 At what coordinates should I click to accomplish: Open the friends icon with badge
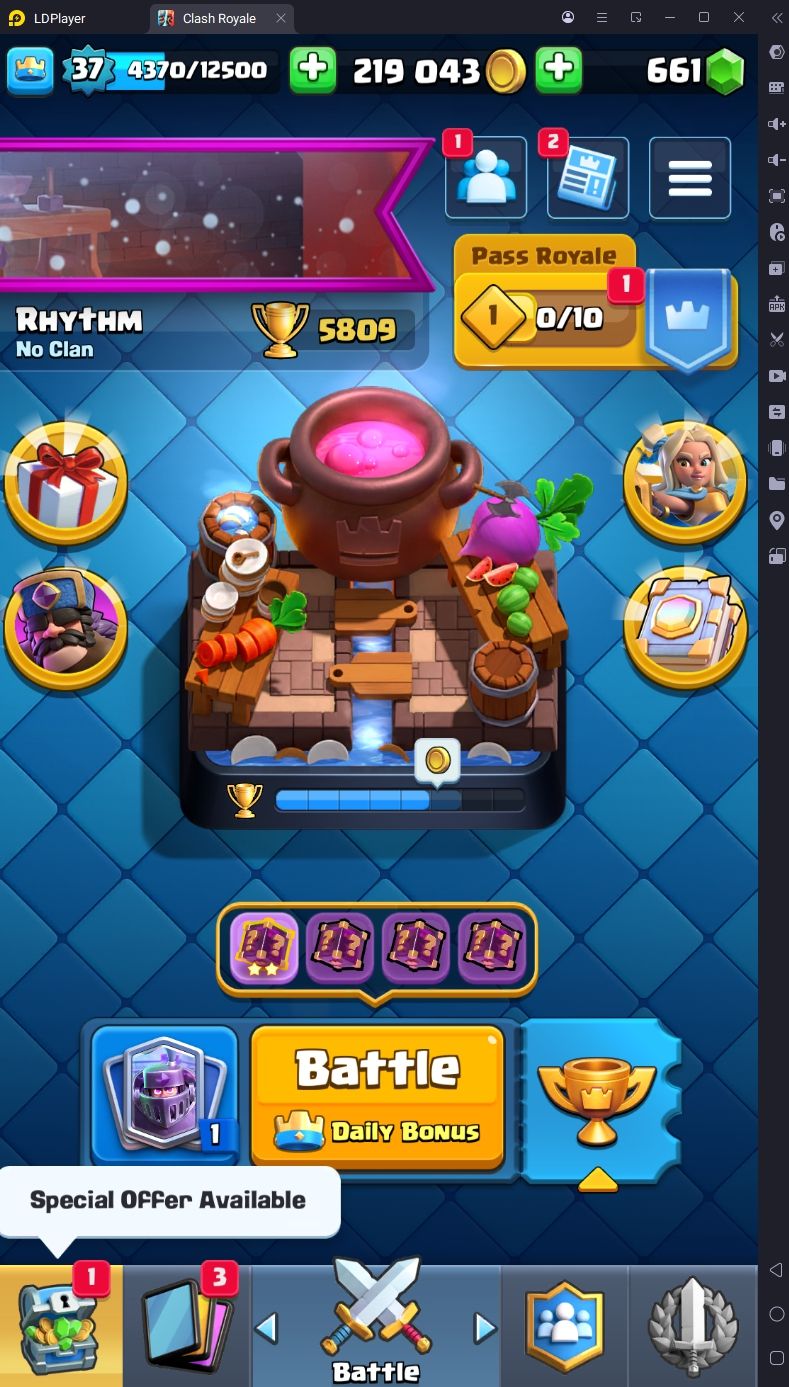[485, 178]
